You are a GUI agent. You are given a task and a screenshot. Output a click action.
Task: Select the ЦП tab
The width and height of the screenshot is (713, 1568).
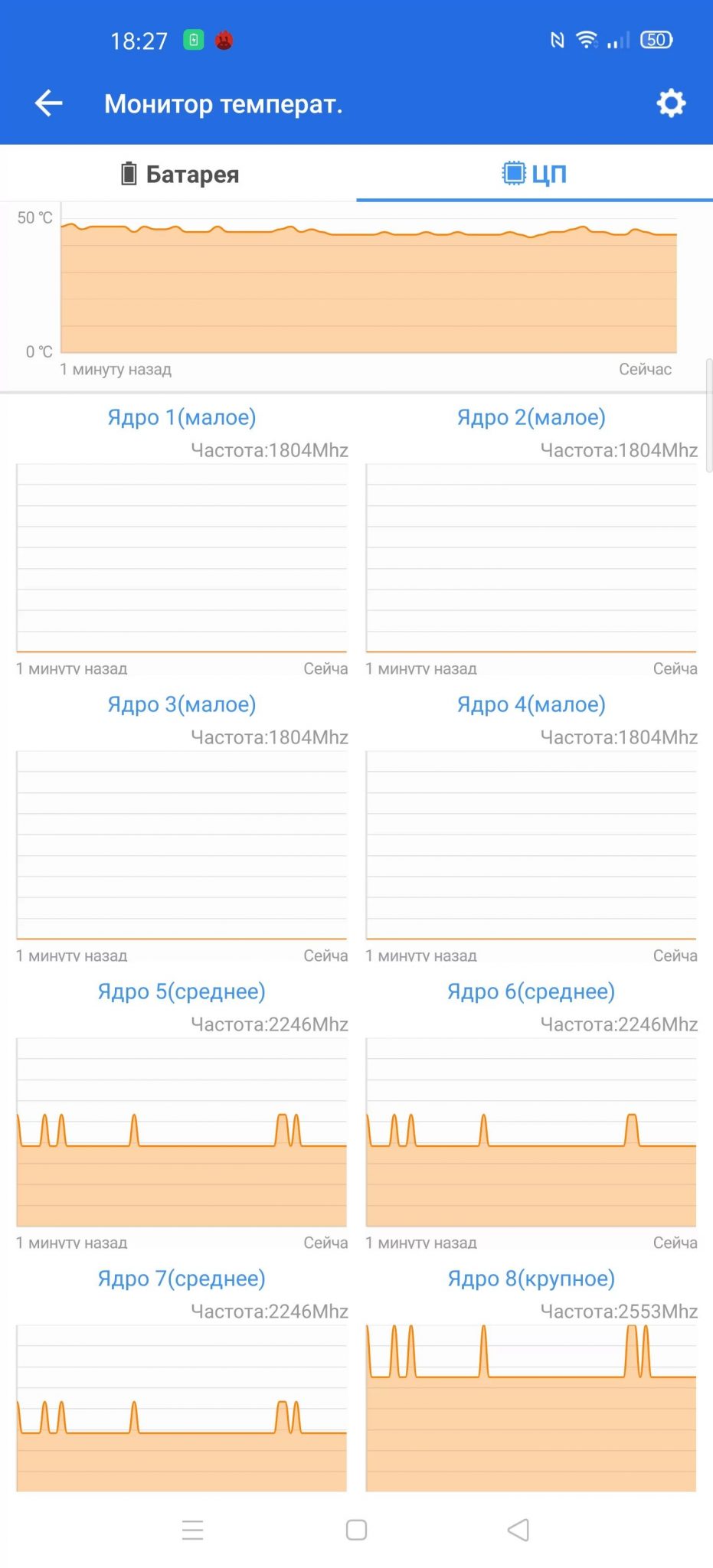(x=535, y=174)
